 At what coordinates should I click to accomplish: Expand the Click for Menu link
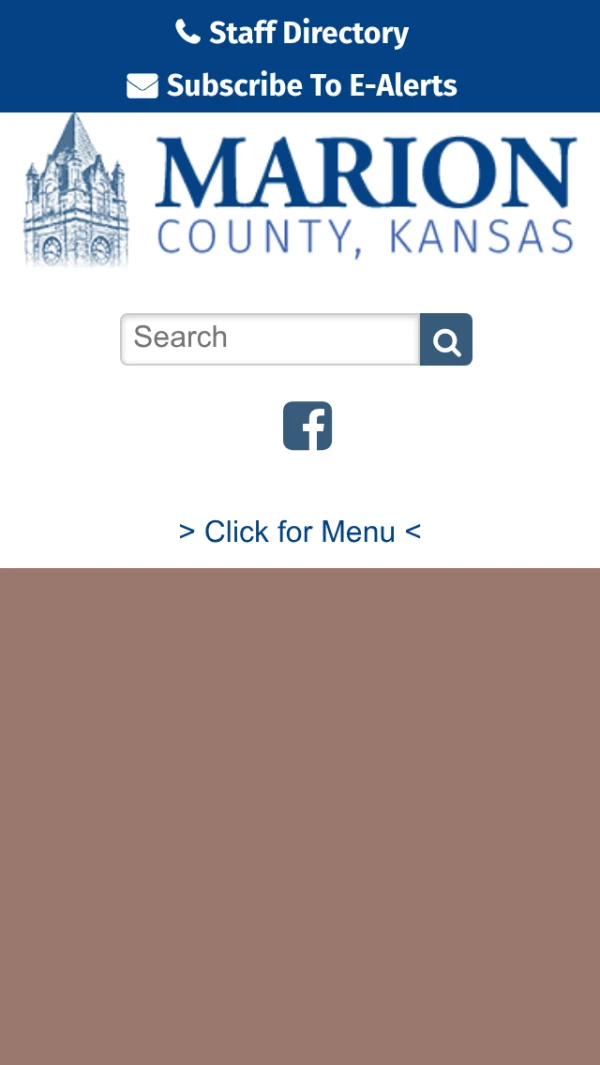click(x=299, y=532)
